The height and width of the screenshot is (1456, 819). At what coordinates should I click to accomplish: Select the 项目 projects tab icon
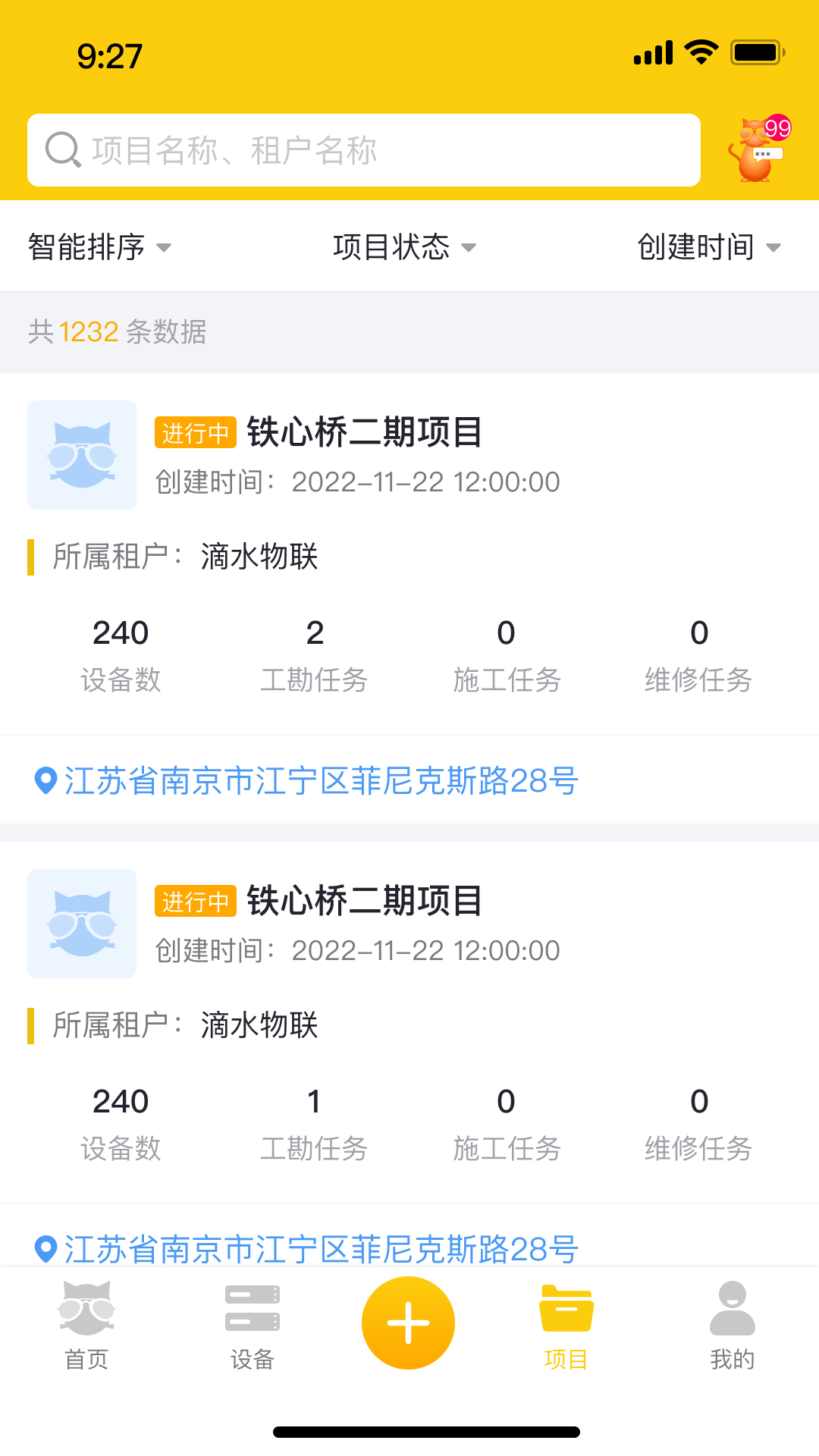[x=565, y=1306]
